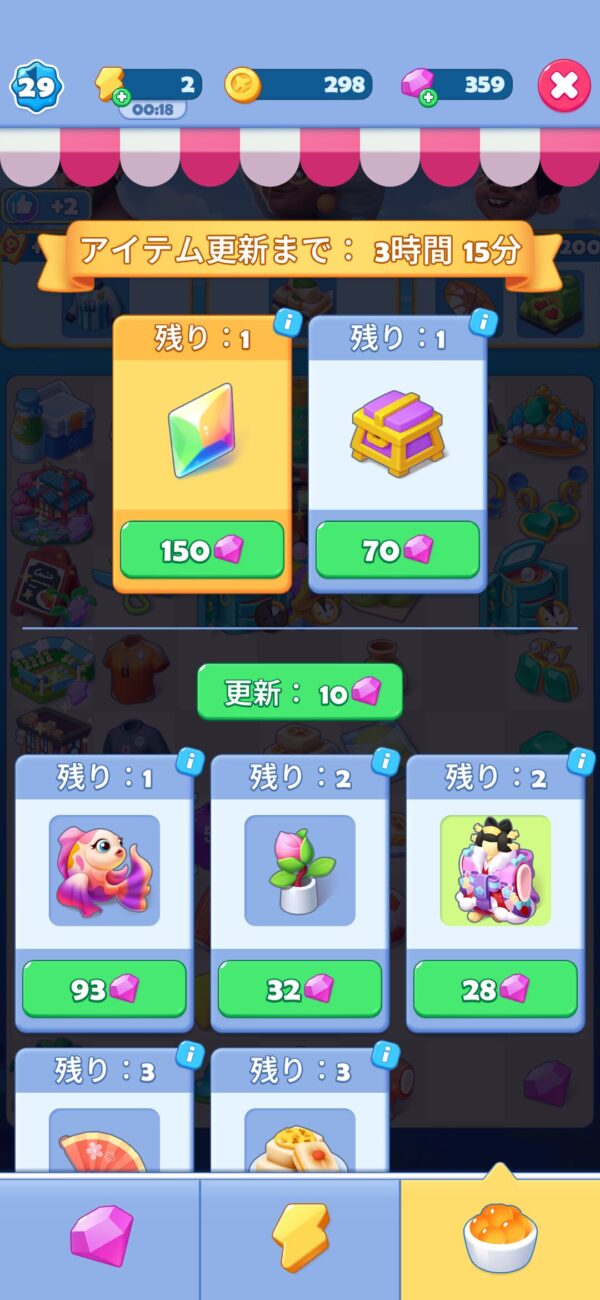Switch to the energy lightning tab

300,1238
